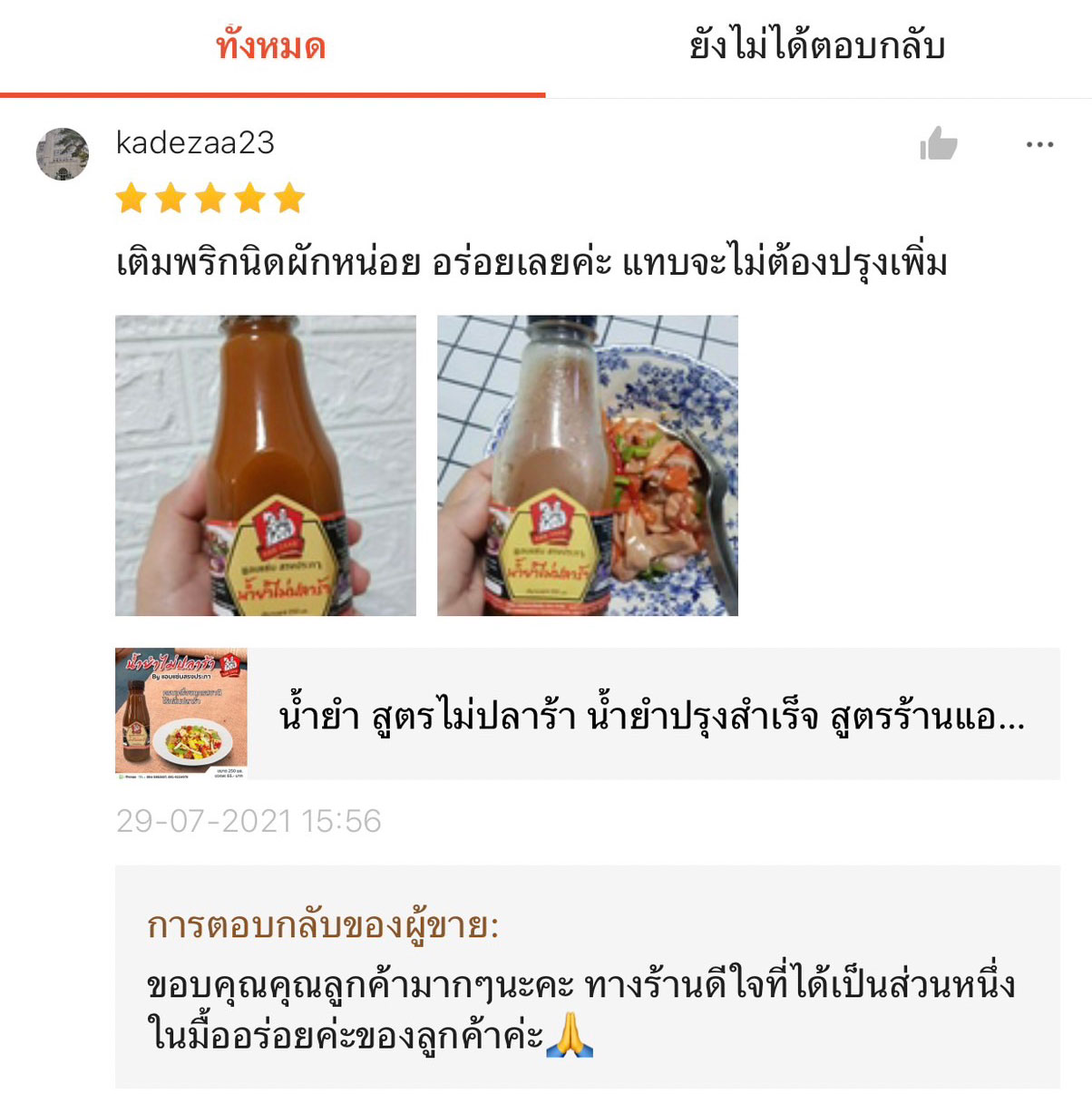
Task: Like kadezaa23's review with thumbs up
Action: click(x=939, y=144)
